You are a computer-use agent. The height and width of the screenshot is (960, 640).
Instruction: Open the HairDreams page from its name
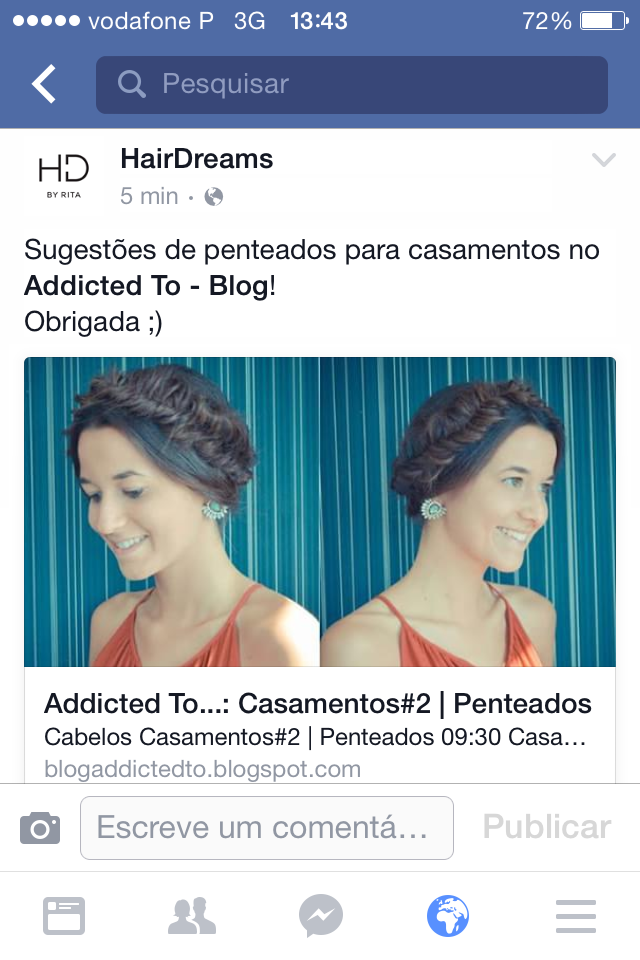(x=196, y=159)
